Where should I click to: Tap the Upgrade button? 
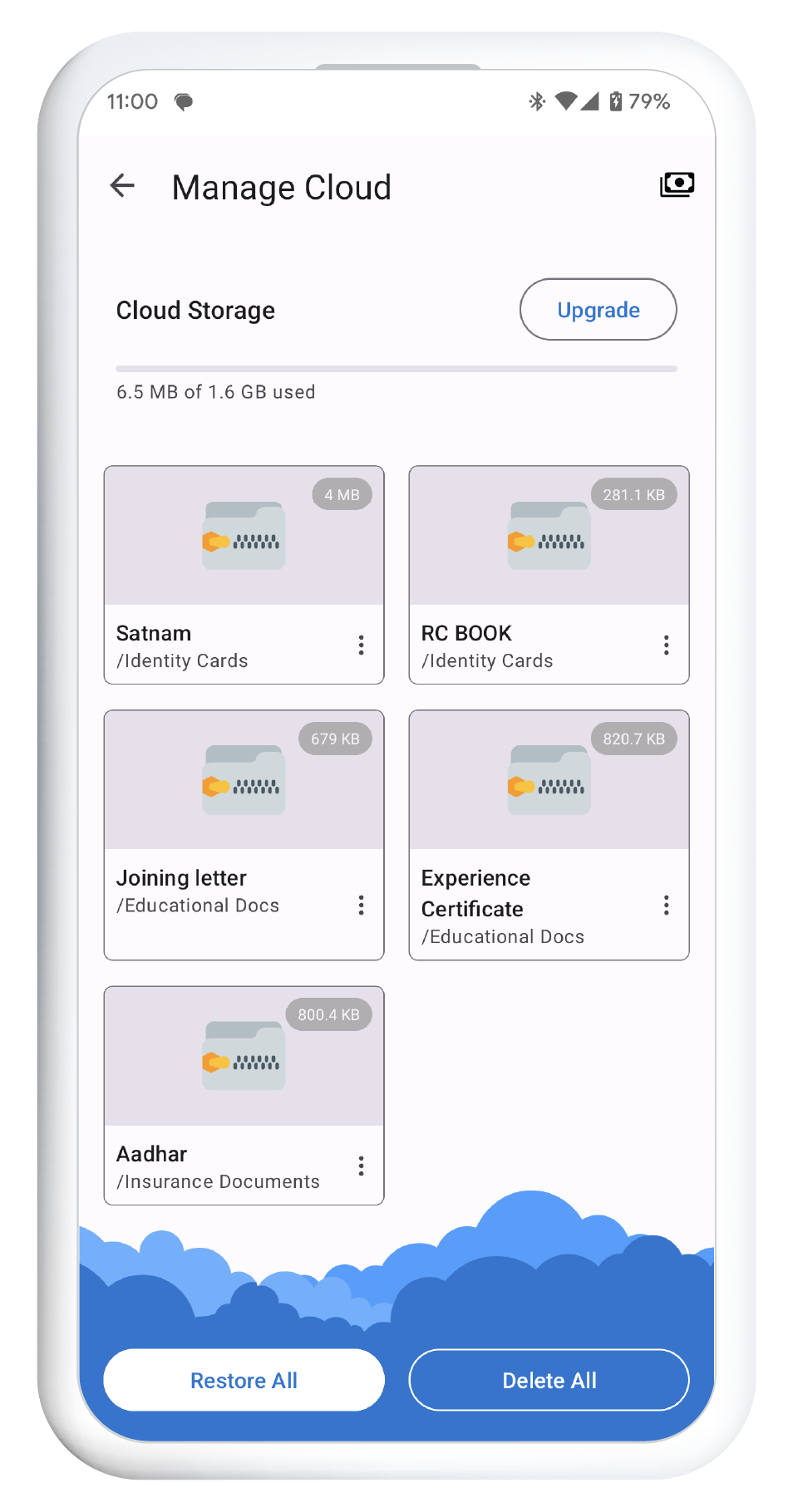[x=598, y=309]
